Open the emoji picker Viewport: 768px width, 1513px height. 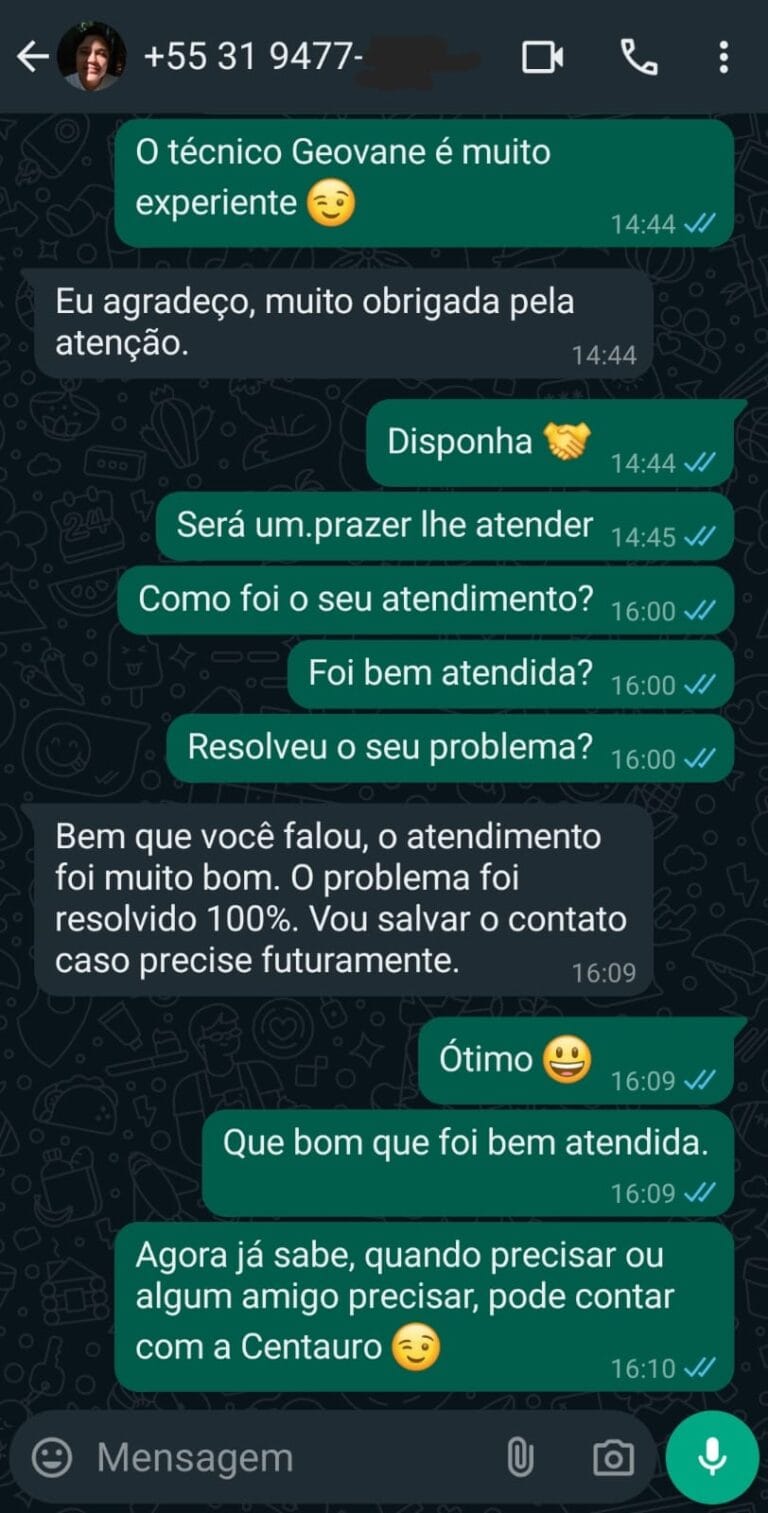[x=52, y=1457]
